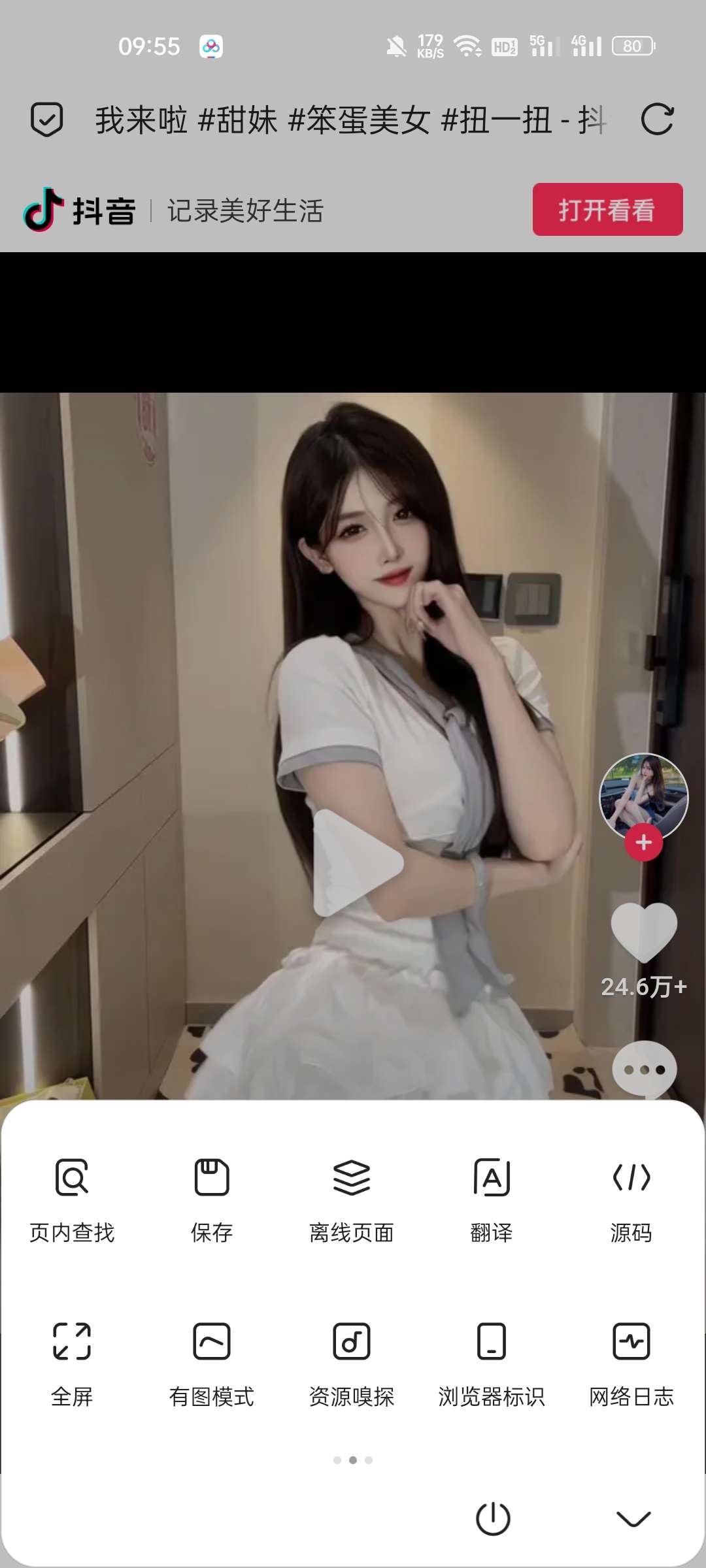The image size is (706, 1568).
Task: Open the site security shield icon
Action: [47, 120]
